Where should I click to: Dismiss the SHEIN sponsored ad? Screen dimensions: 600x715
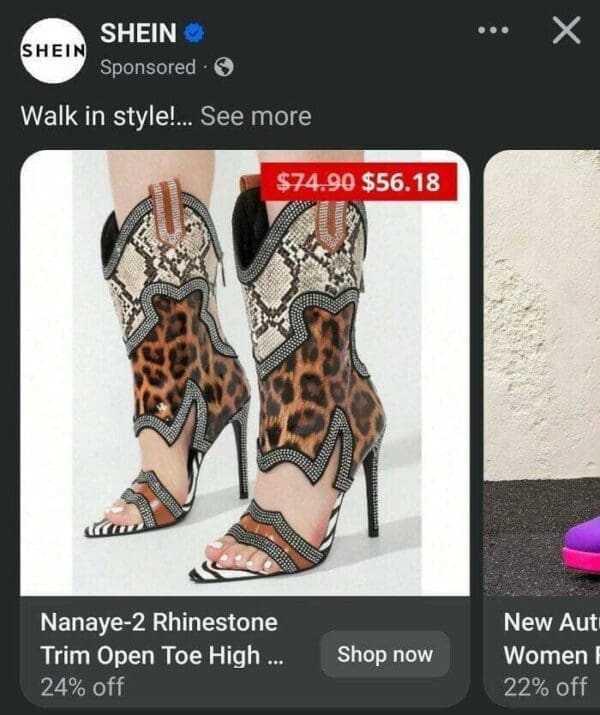tap(567, 30)
